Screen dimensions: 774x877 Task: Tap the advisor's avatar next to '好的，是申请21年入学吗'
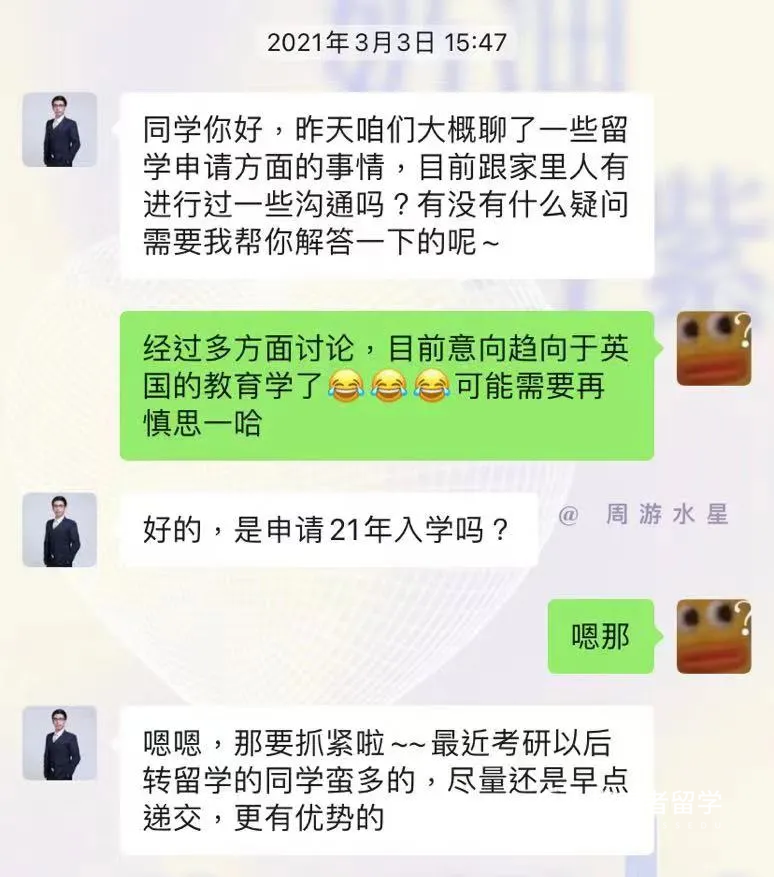(x=60, y=530)
